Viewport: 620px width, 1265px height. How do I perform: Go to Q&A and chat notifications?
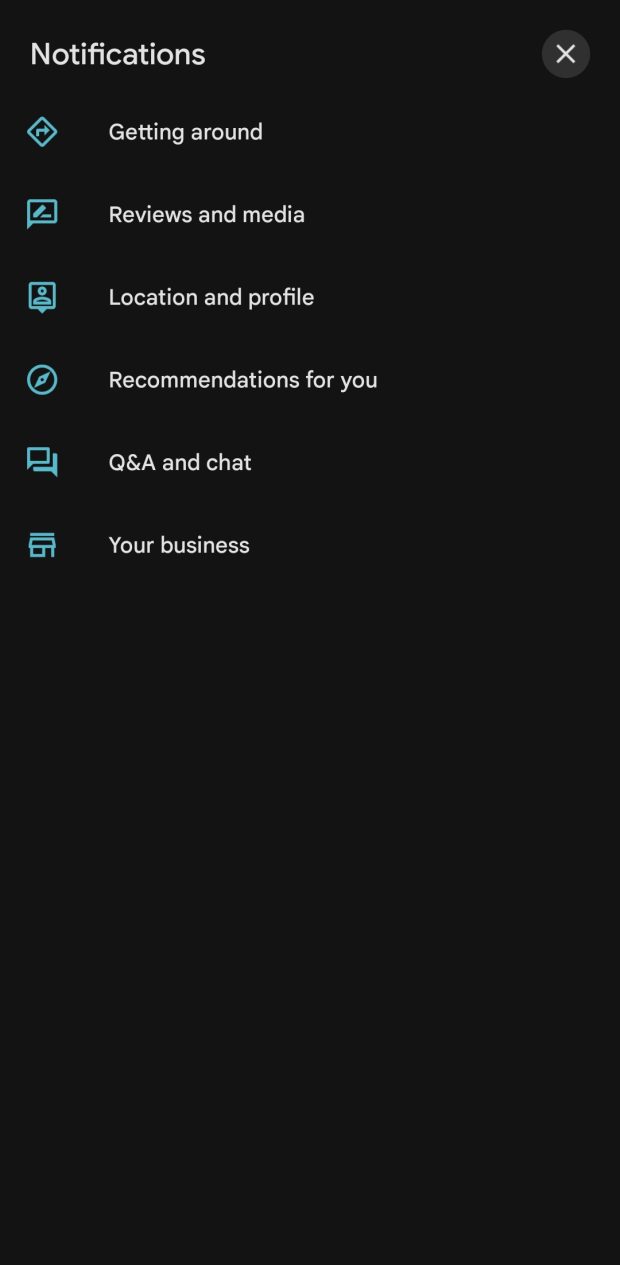(x=310, y=462)
